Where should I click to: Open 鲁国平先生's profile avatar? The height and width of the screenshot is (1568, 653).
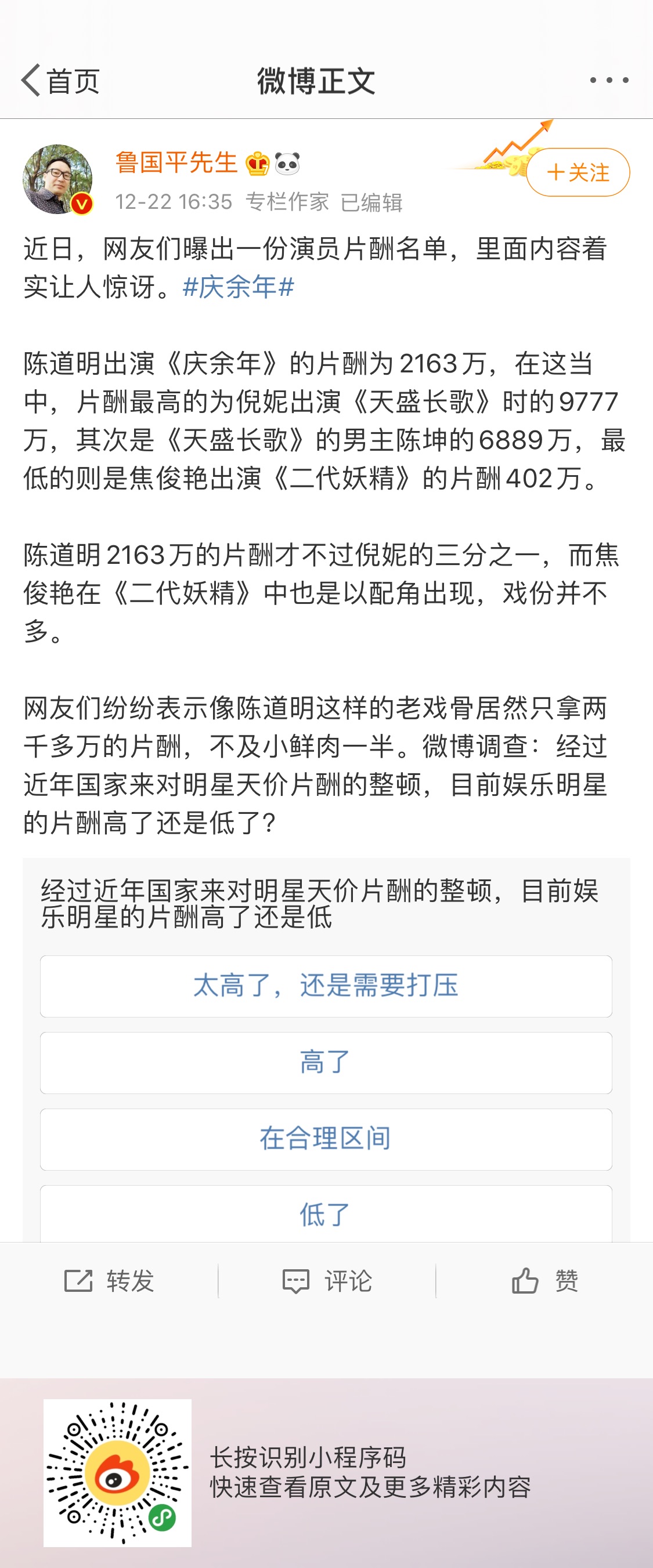pyautogui.click(x=57, y=179)
